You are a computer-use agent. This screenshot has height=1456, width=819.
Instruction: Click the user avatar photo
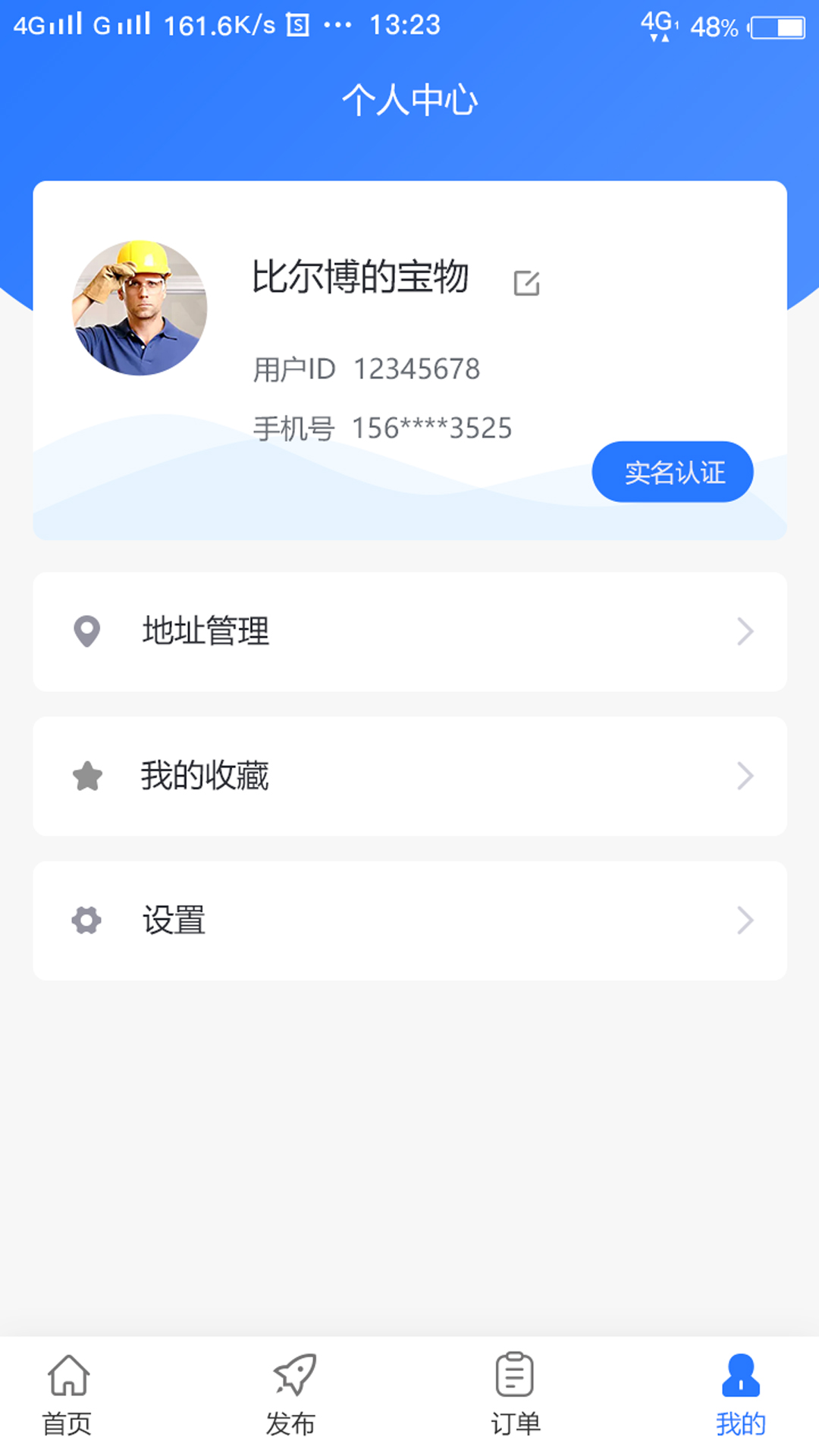click(x=141, y=306)
